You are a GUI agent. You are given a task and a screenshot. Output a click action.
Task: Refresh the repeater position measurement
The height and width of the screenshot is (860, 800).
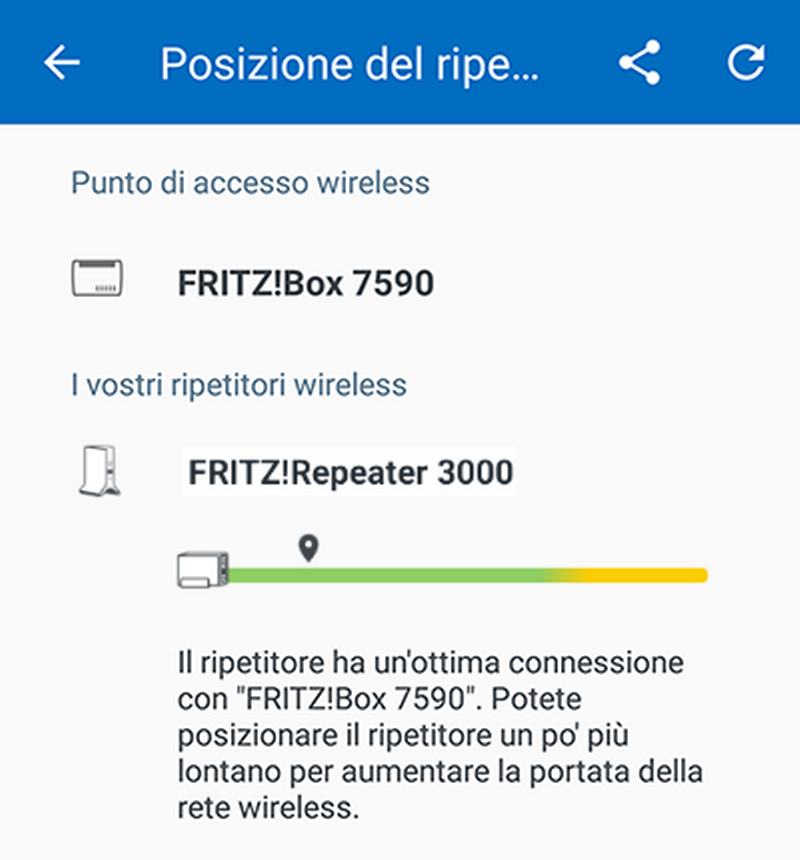tap(745, 63)
